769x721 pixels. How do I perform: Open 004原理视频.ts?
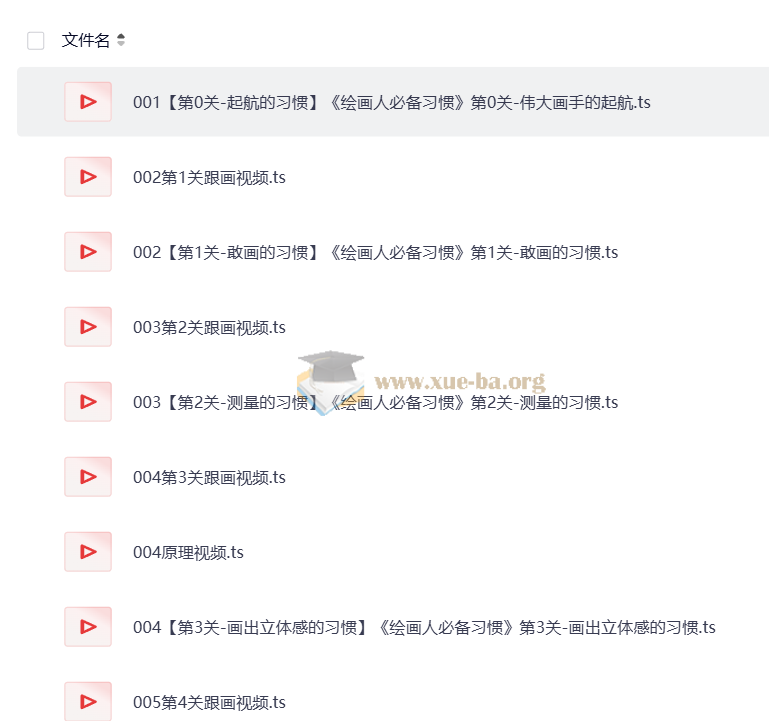click(188, 552)
